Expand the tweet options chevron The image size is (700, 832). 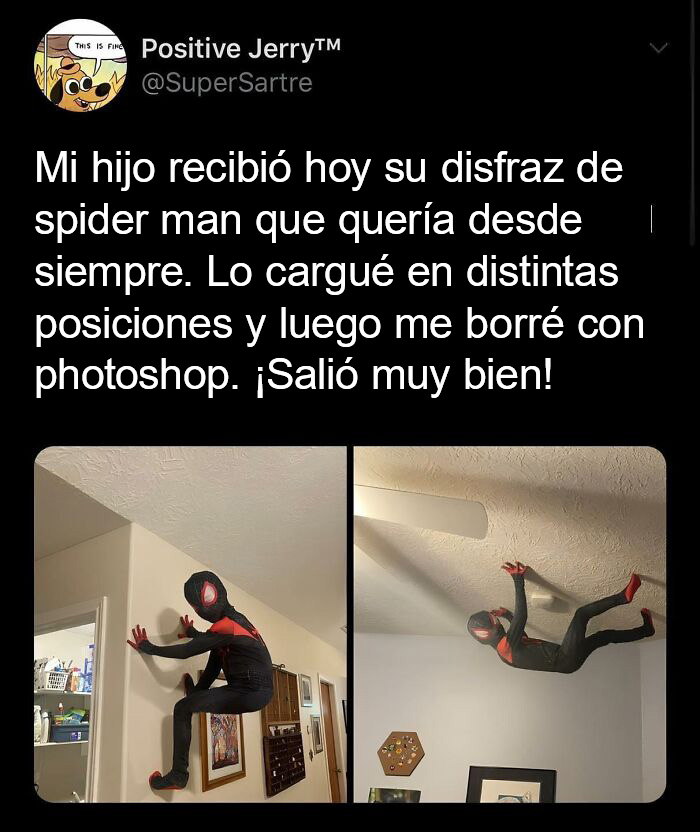point(657,48)
